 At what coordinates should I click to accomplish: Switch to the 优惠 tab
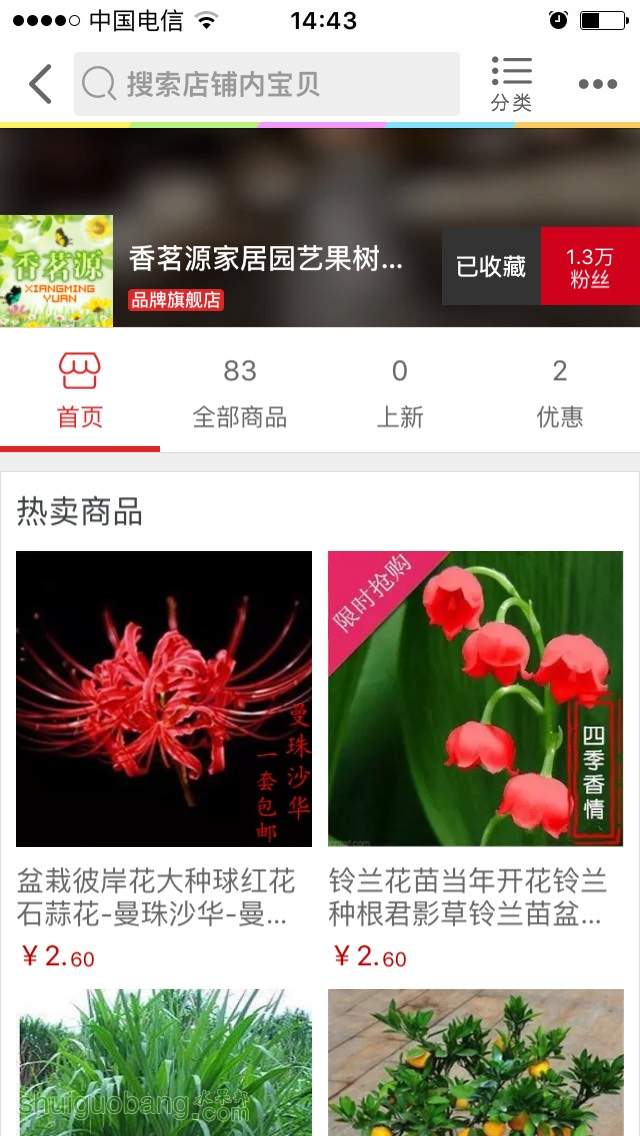coord(560,392)
